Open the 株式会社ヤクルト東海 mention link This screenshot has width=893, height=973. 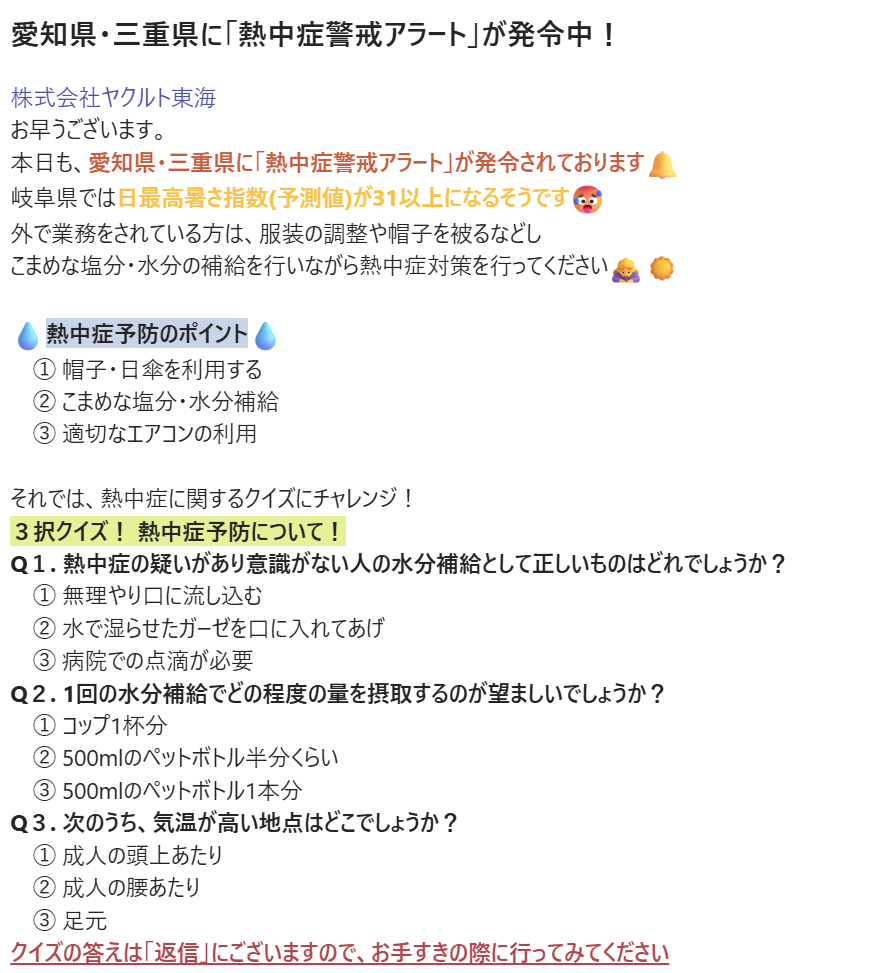click(113, 98)
